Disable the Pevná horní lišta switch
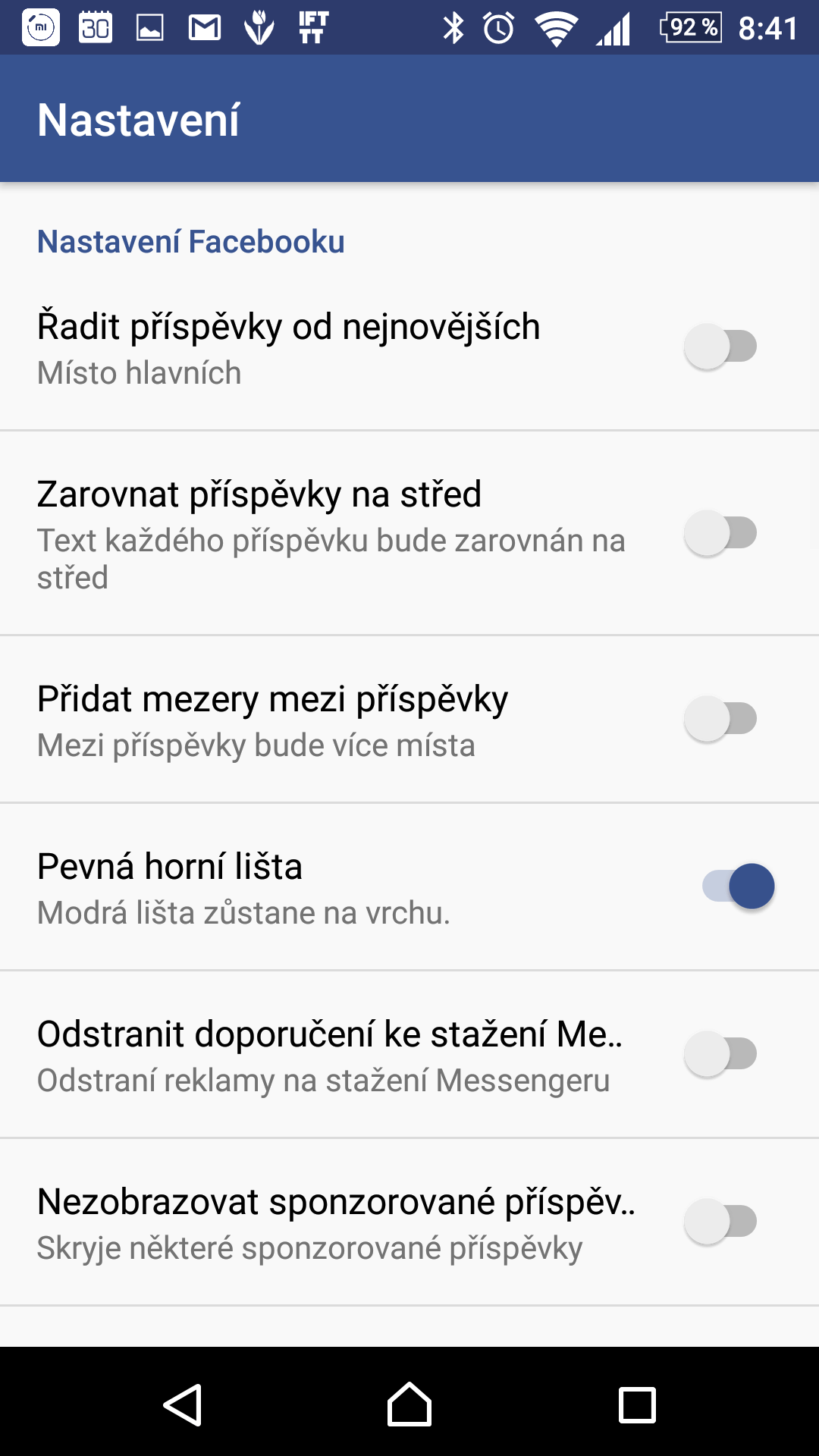 tap(738, 886)
